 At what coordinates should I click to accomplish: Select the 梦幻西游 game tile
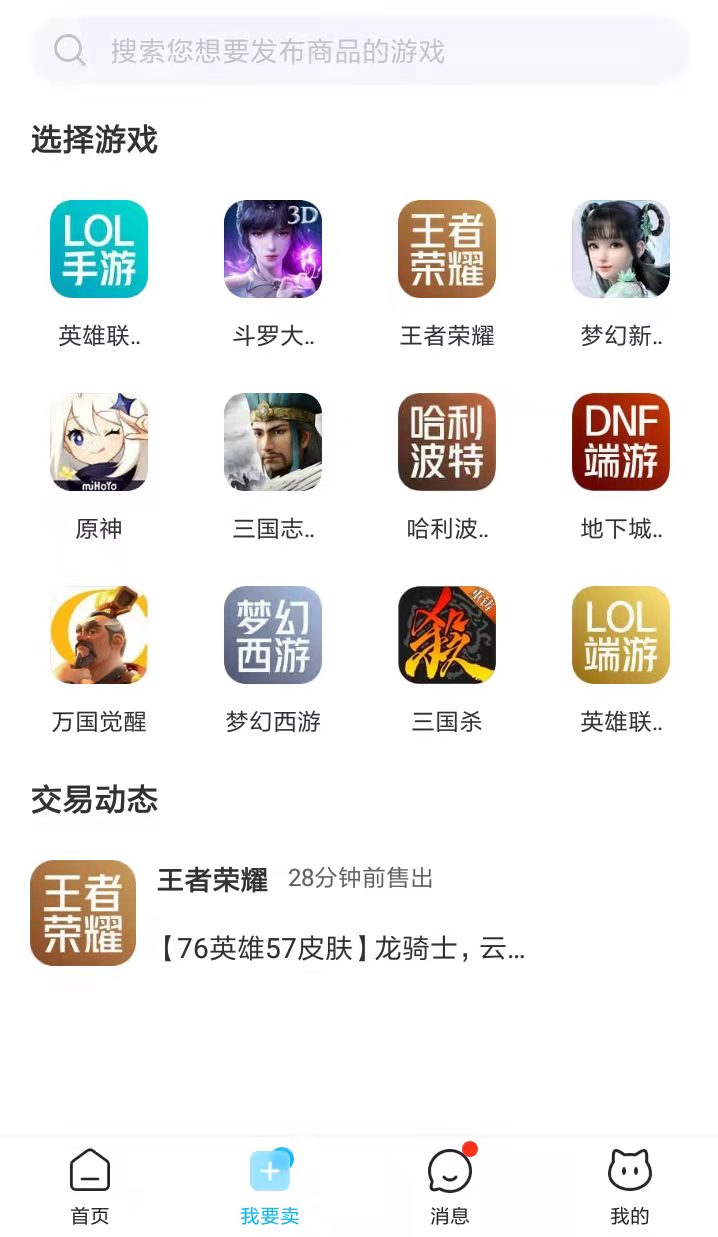click(273, 635)
